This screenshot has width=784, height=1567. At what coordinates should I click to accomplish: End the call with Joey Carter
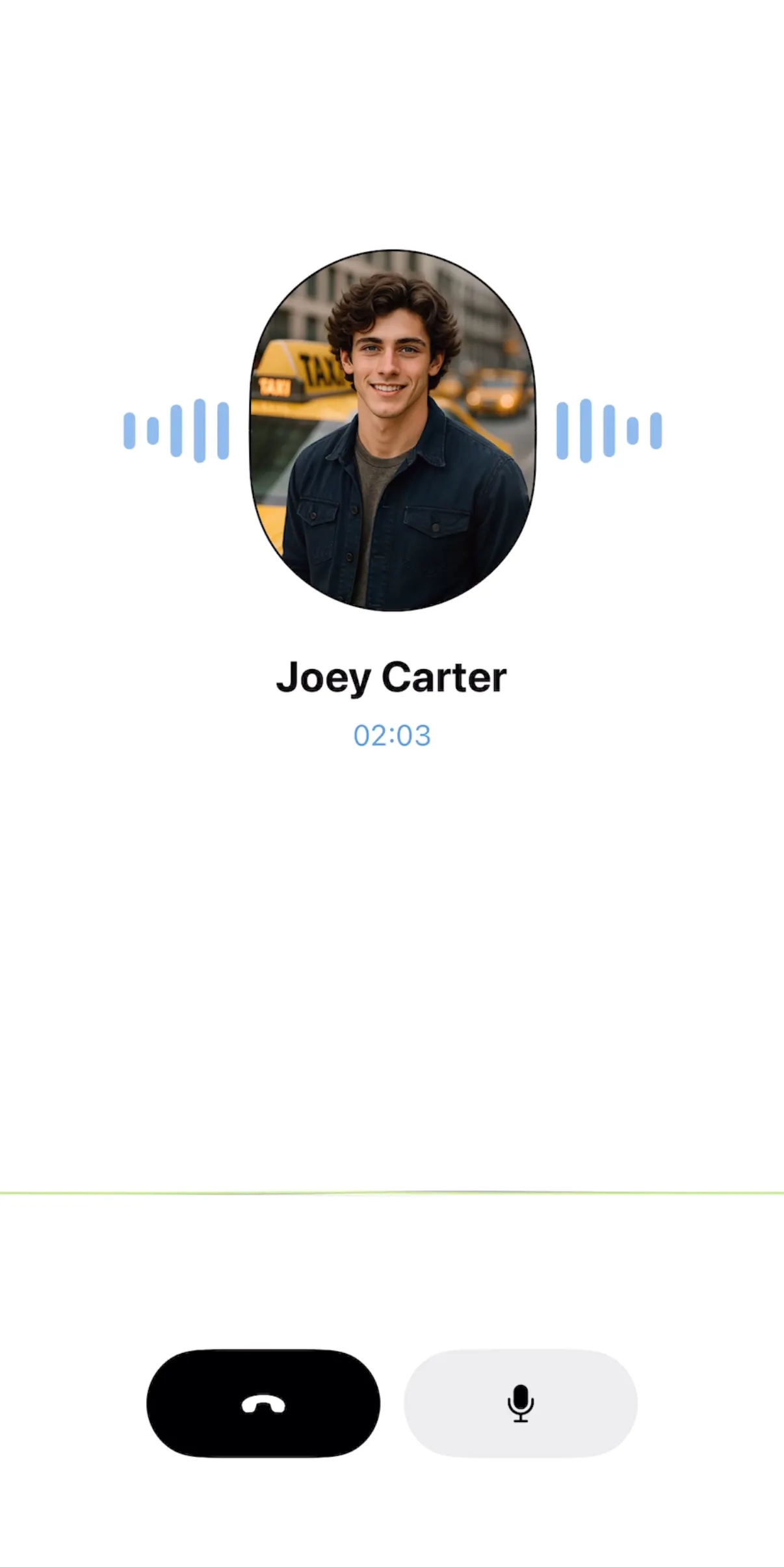(263, 1402)
